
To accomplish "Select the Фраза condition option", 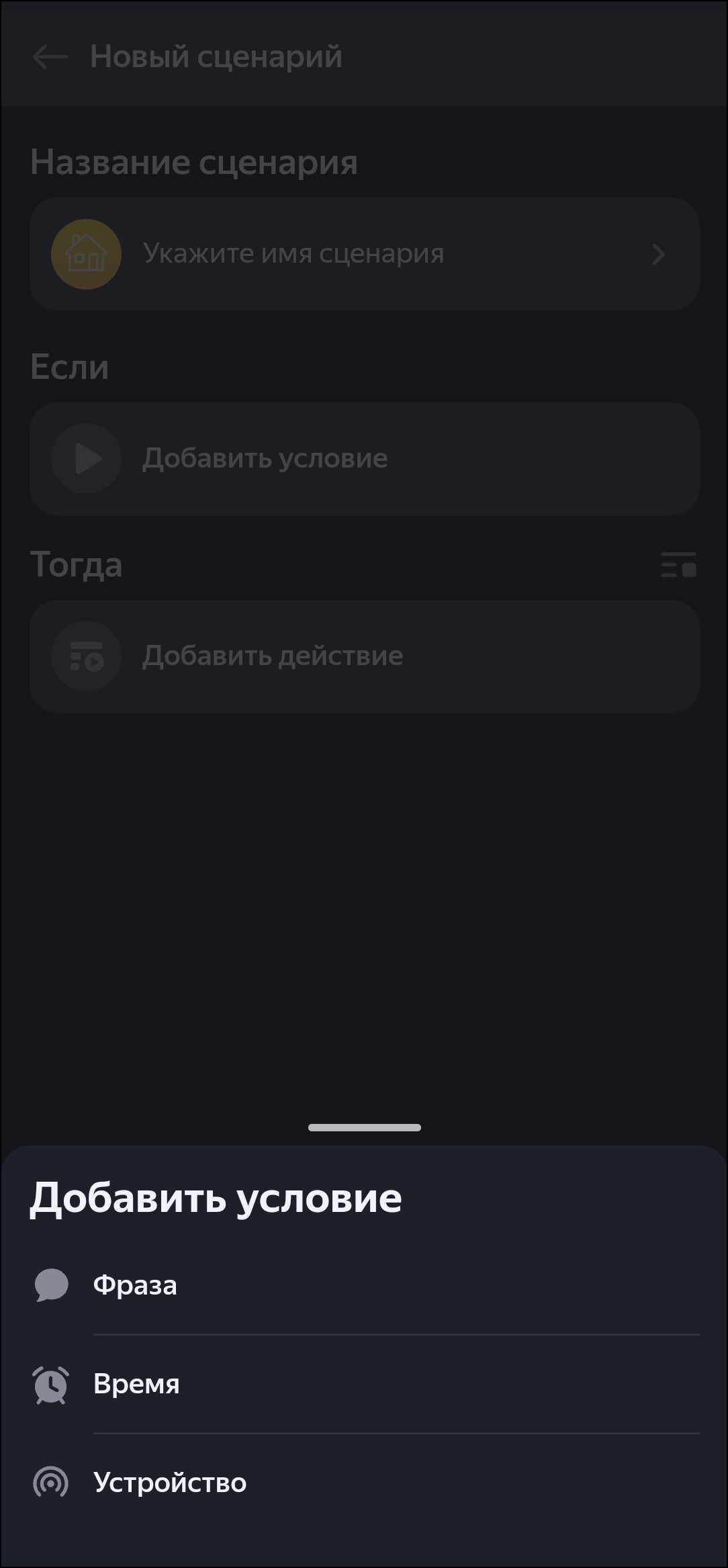I will (x=135, y=1286).
